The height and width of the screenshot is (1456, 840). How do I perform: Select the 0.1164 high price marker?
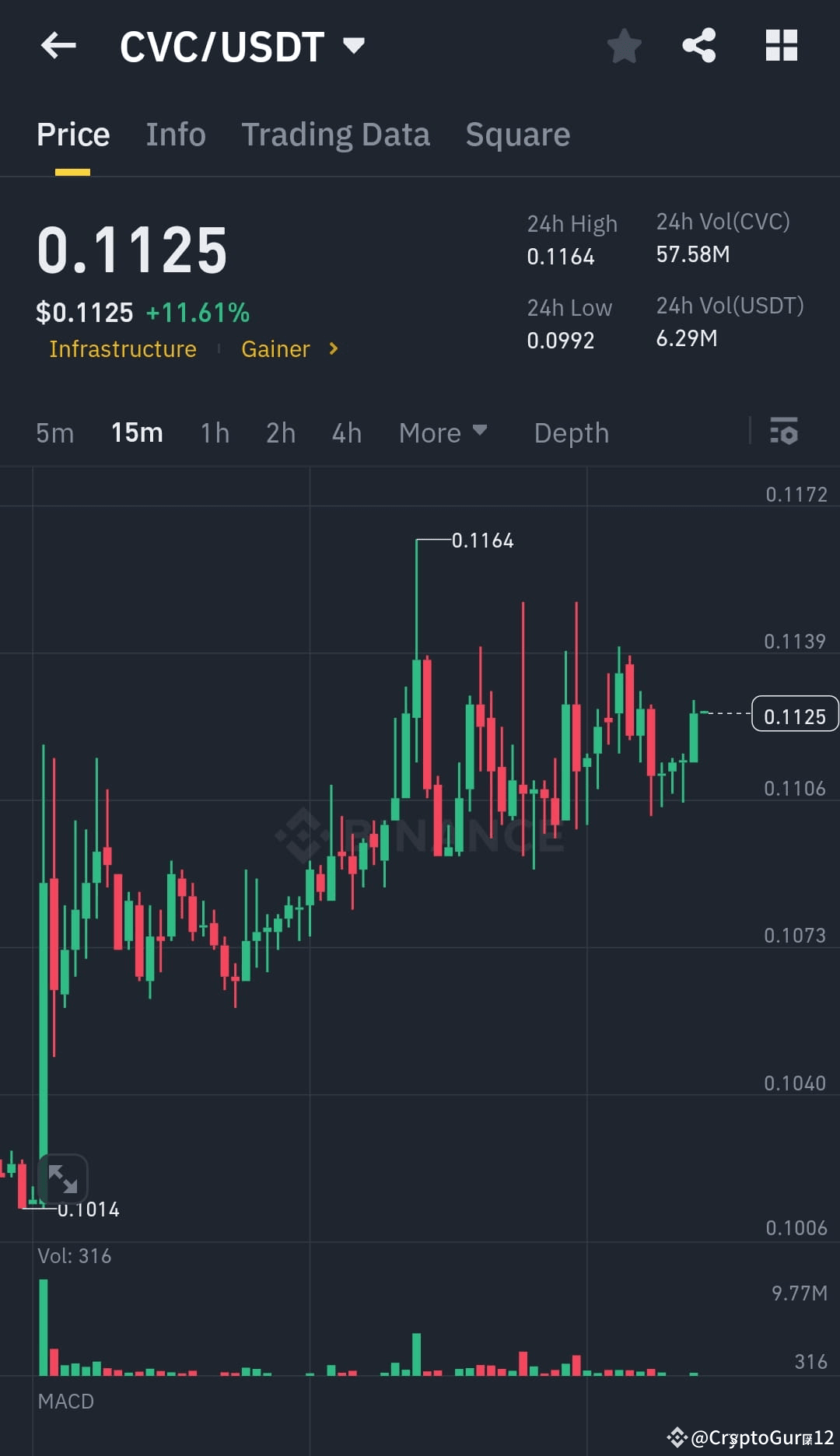pyautogui.click(x=484, y=540)
